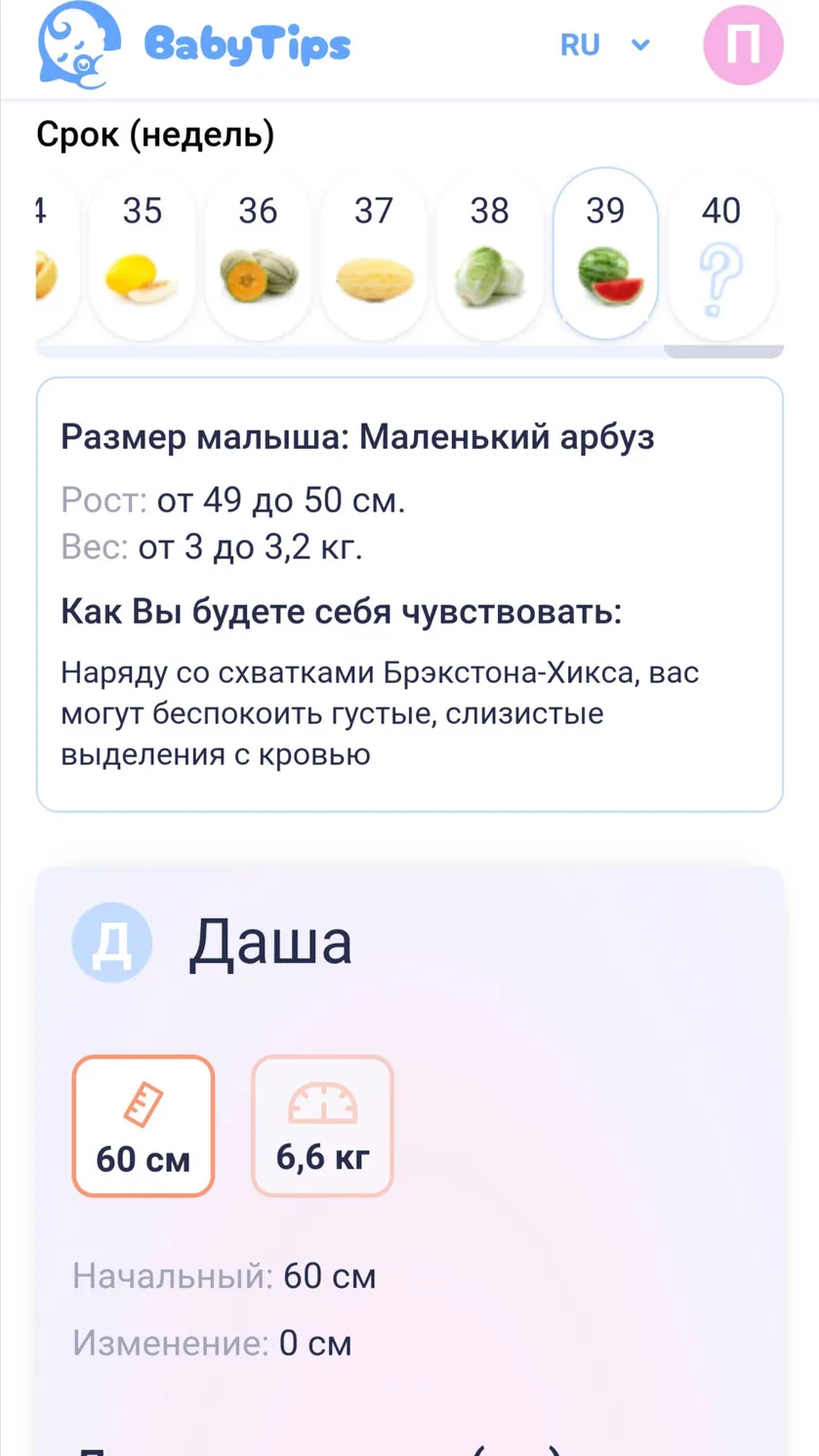Switch to week 38
819x1456 pixels.
pyautogui.click(x=490, y=254)
